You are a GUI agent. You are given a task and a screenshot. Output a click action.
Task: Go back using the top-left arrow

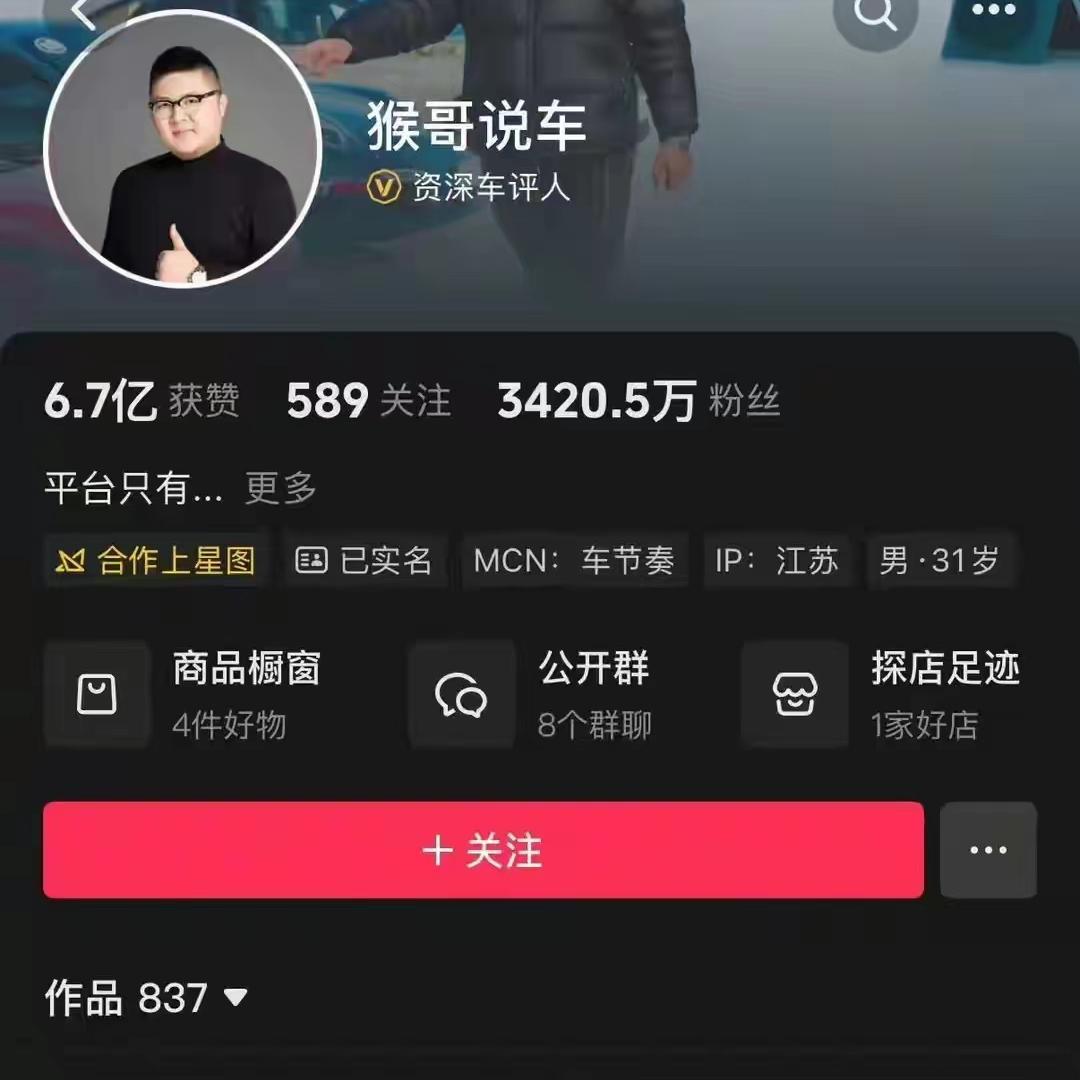[x=85, y=12]
